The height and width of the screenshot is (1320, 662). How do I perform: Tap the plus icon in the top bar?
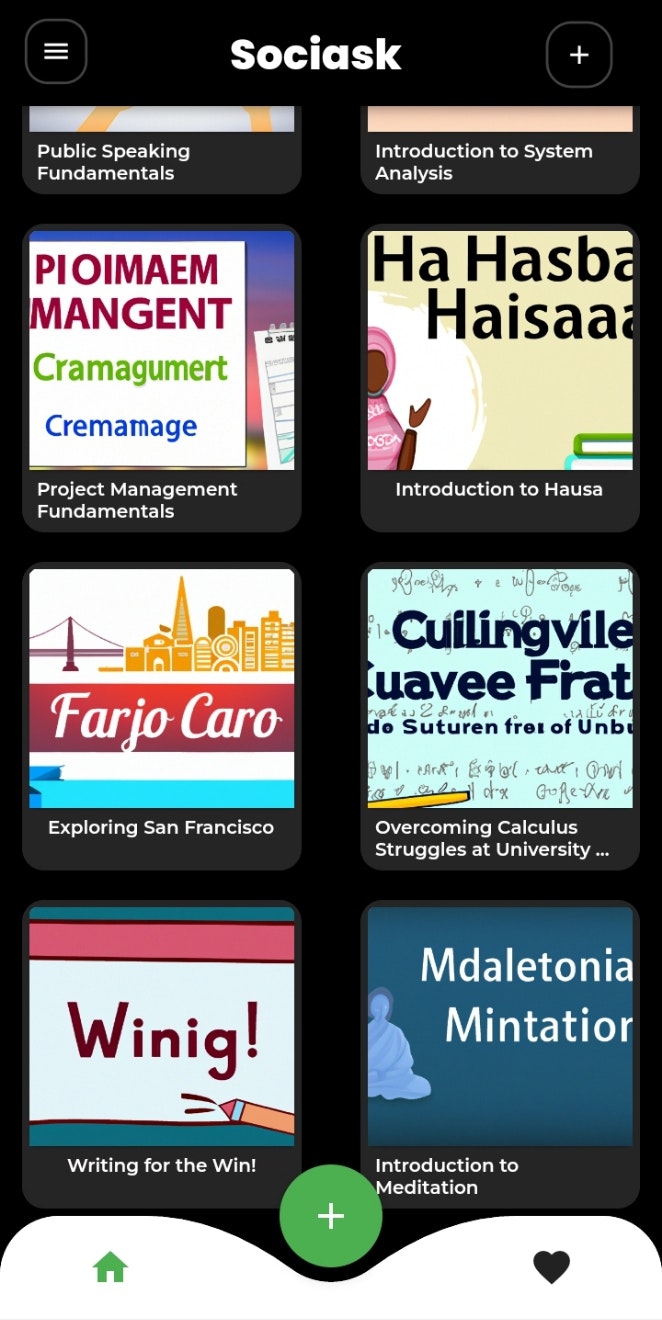579,55
